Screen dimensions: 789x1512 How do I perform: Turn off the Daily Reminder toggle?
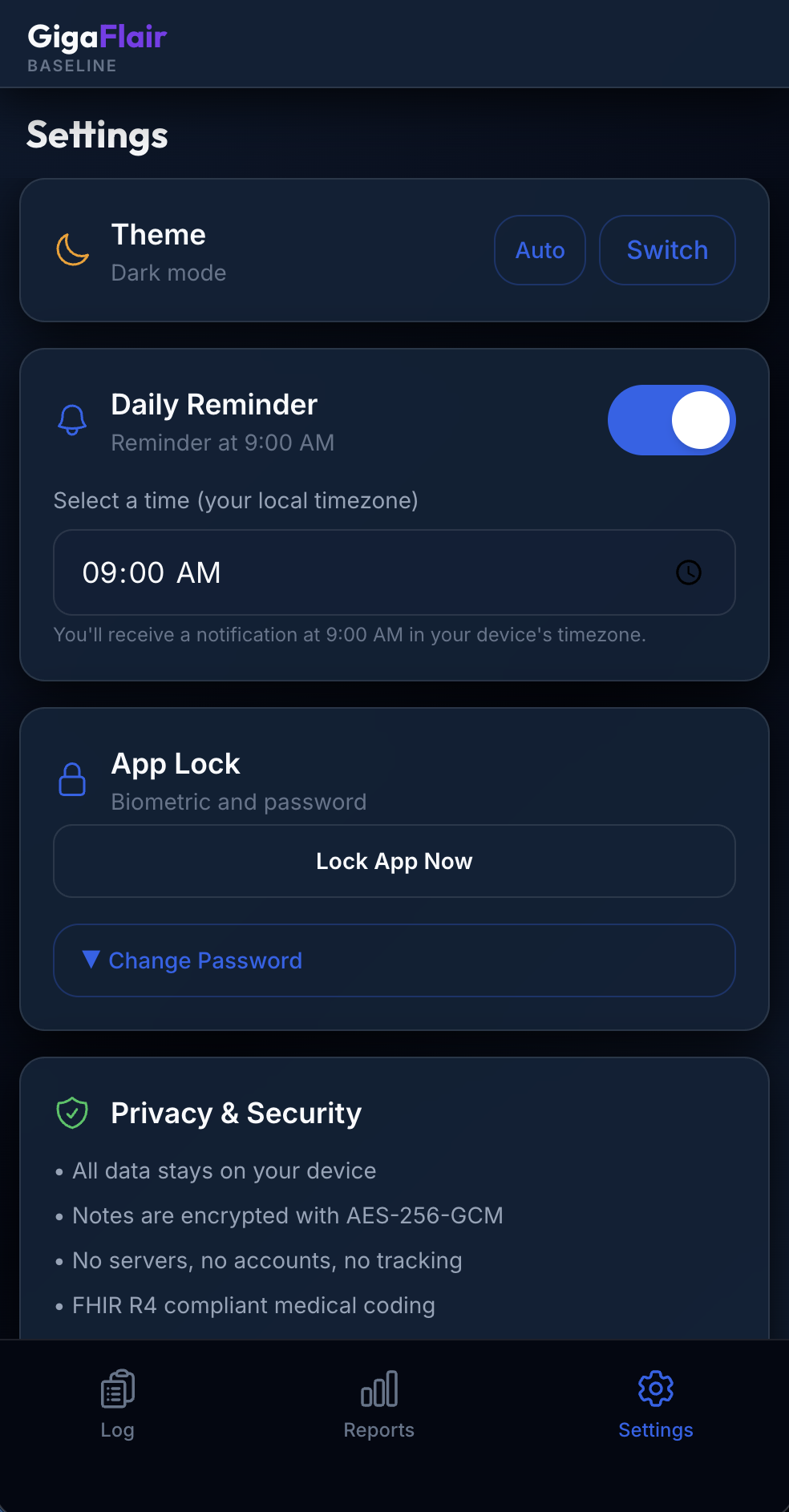click(x=671, y=420)
